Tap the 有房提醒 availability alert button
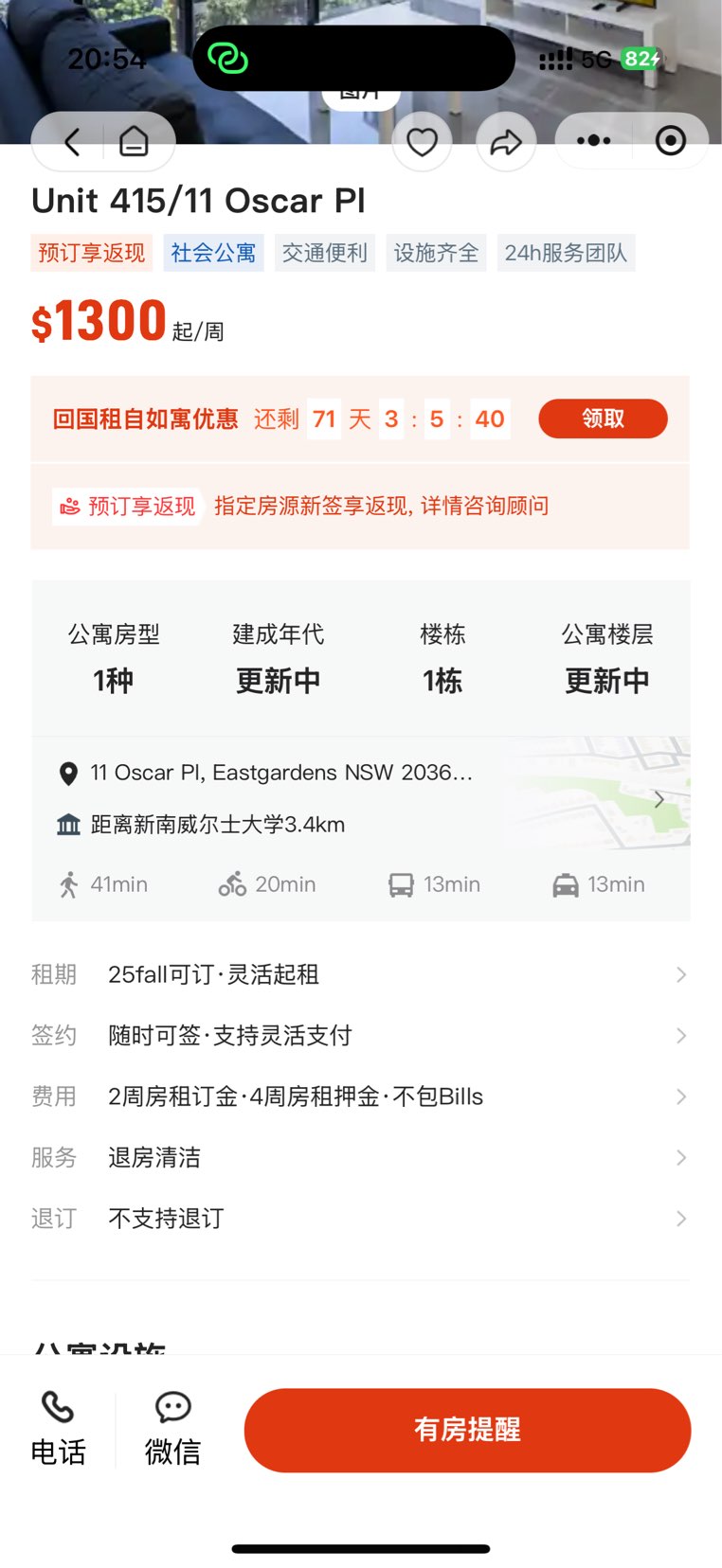The height and width of the screenshot is (1568, 722). coord(467,1430)
